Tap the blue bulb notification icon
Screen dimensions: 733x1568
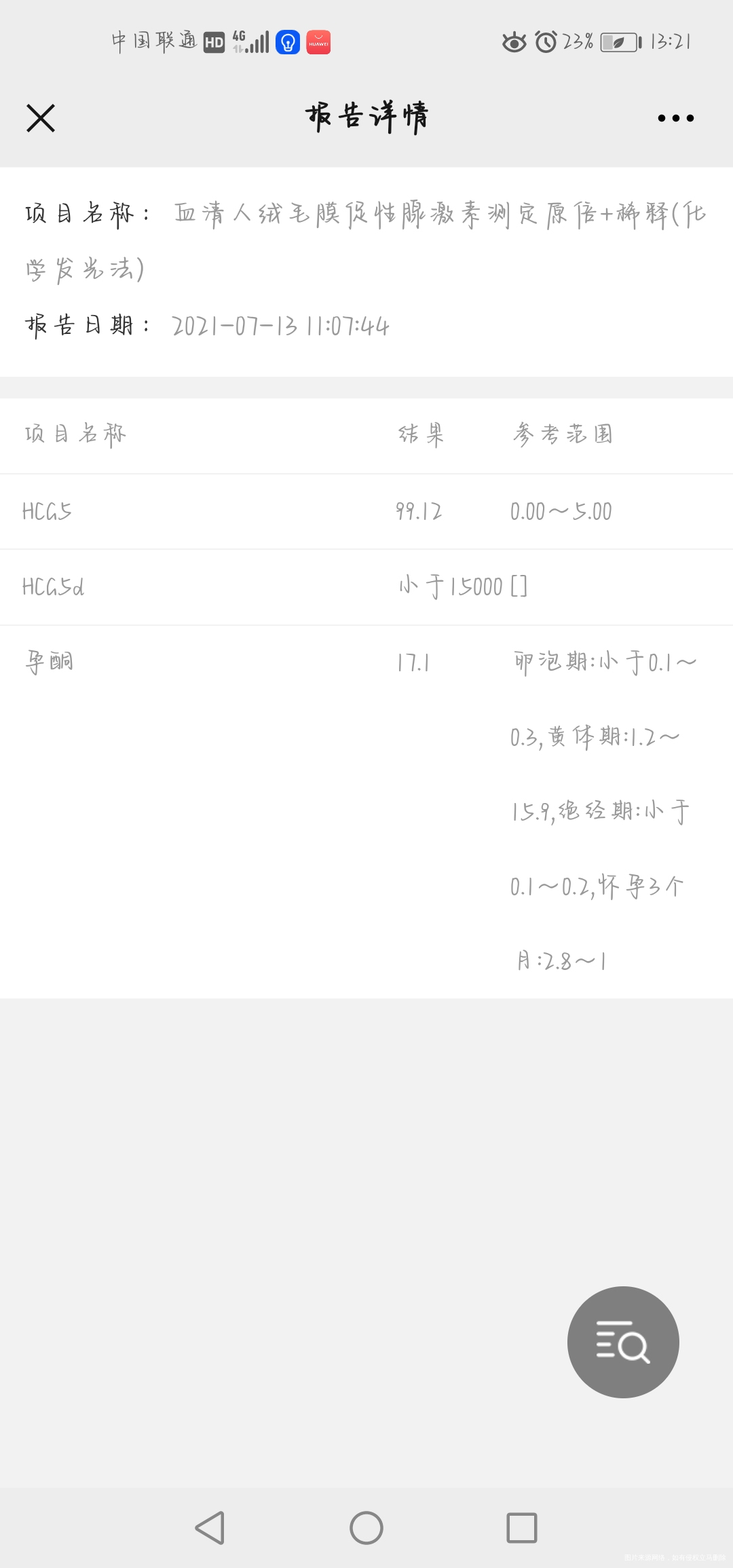[286, 41]
